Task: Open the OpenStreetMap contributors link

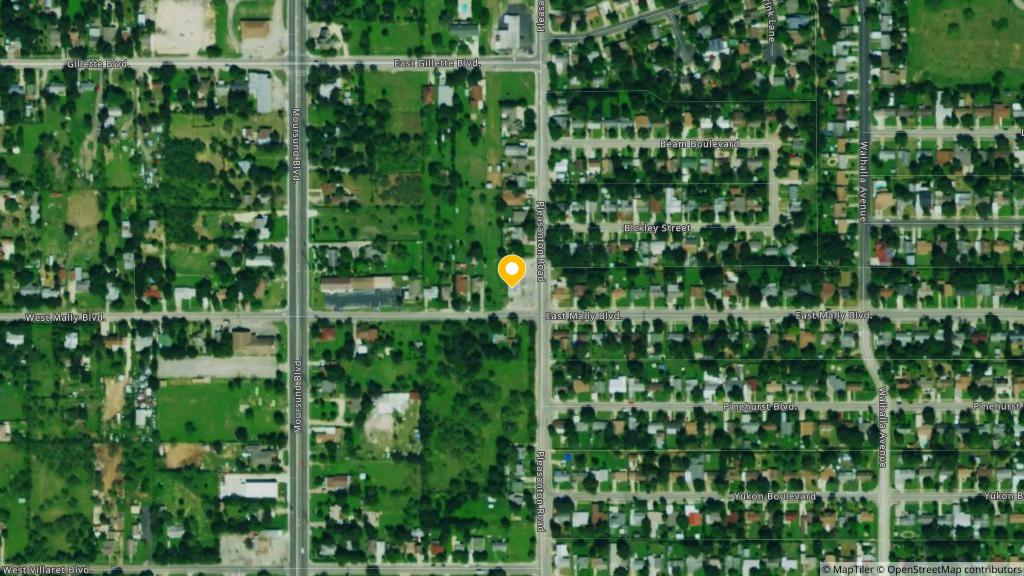Action: 950,569
